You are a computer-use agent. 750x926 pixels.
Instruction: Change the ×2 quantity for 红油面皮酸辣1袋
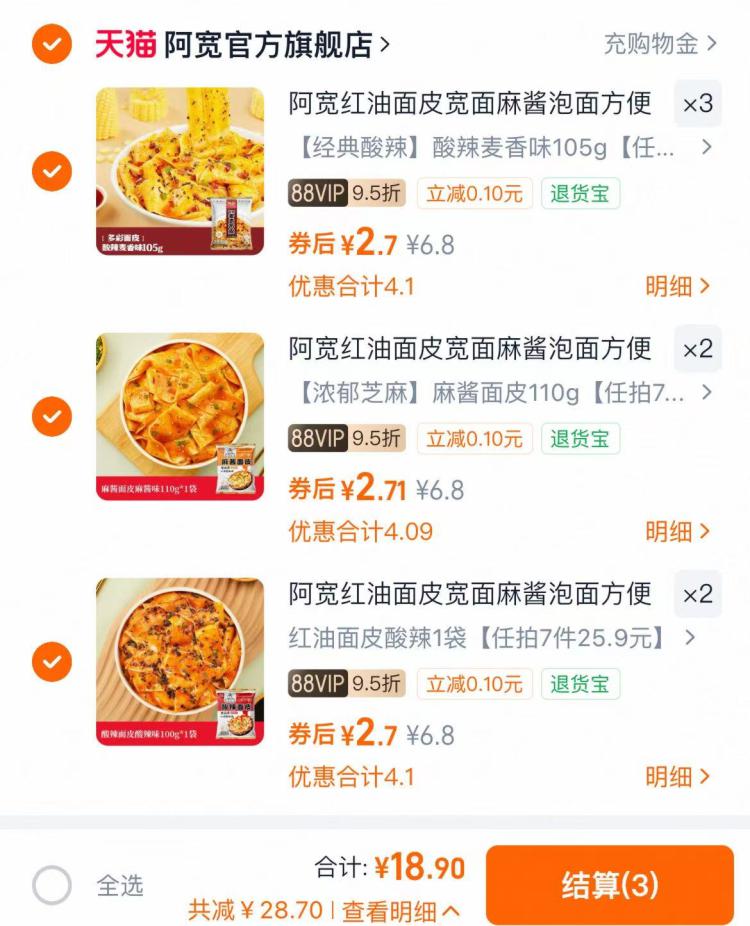tap(697, 594)
